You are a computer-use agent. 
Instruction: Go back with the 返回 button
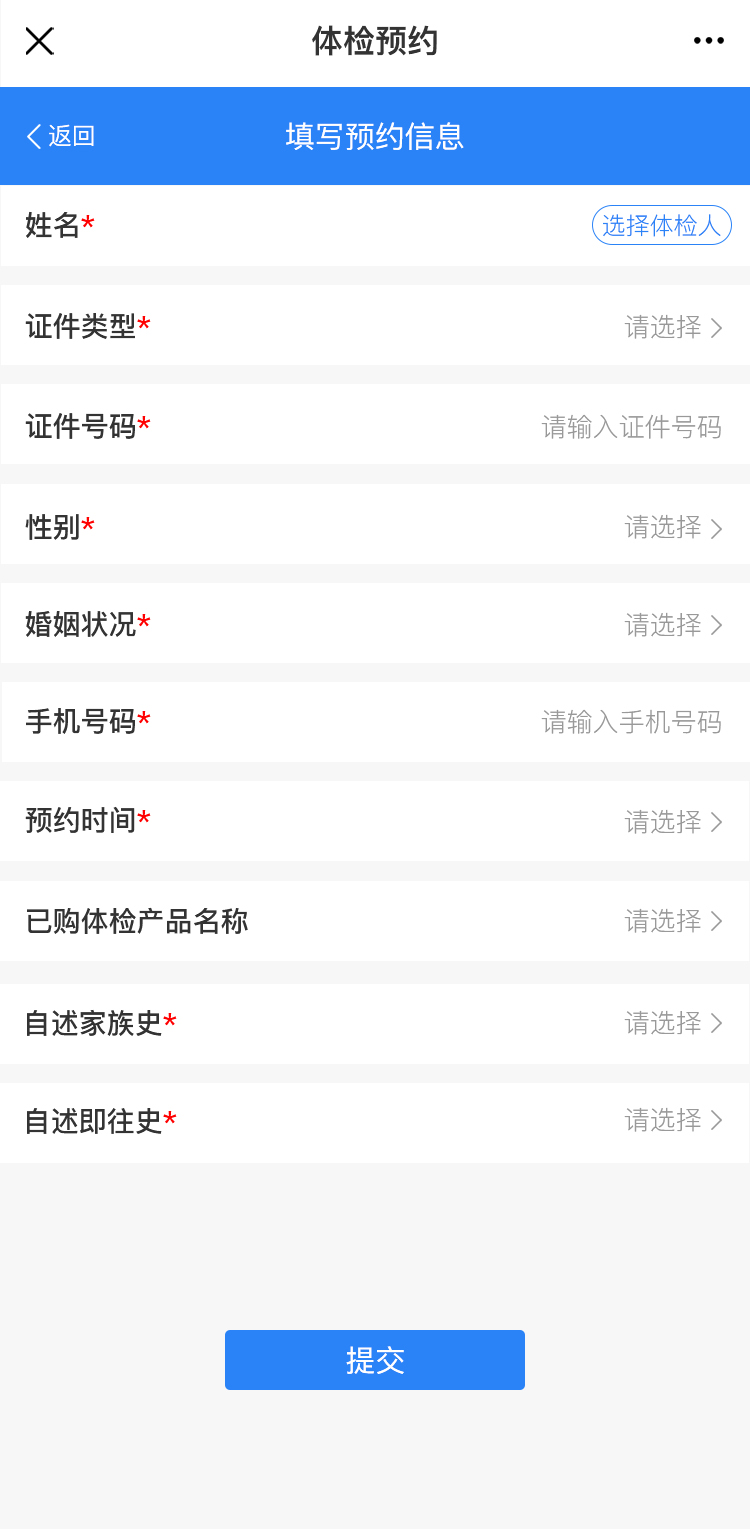pyautogui.click(x=61, y=136)
